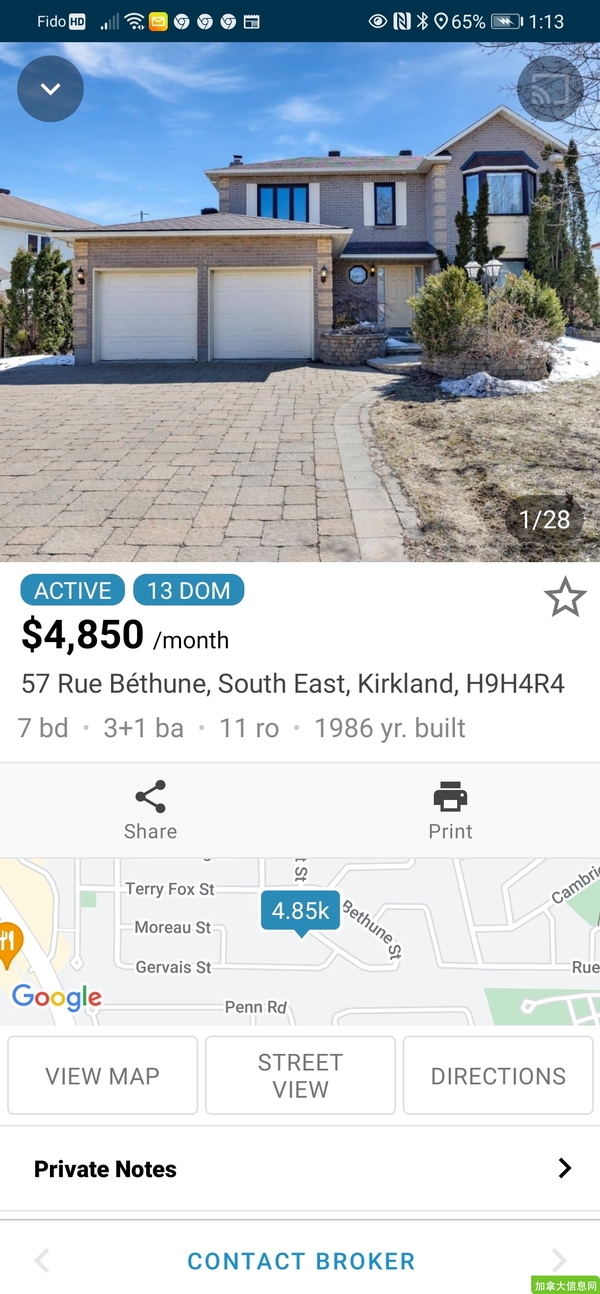Contact the broker
The height and width of the screenshot is (1294, 600).
pos(301,1261)
